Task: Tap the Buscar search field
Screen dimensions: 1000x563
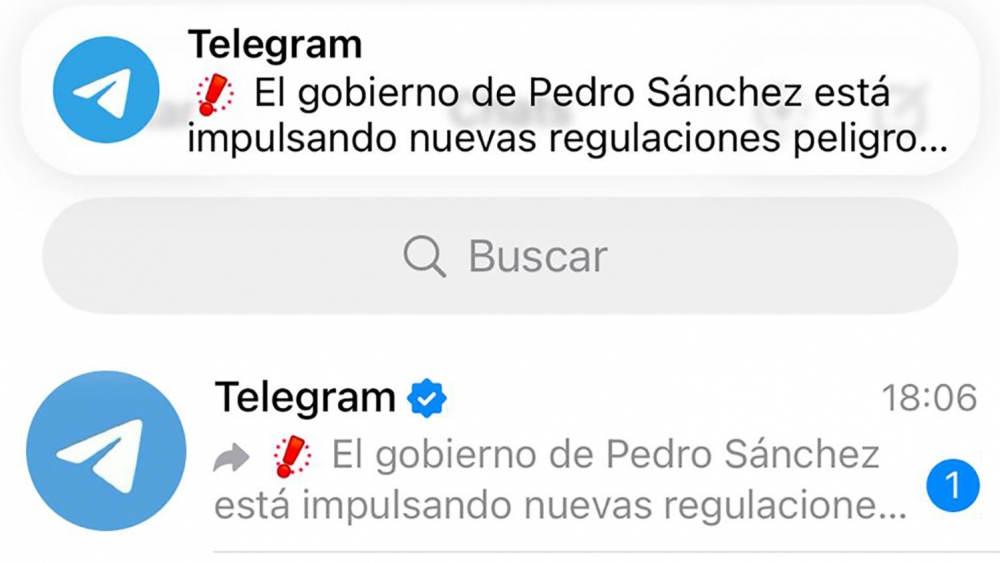Action: click(500, 257)
